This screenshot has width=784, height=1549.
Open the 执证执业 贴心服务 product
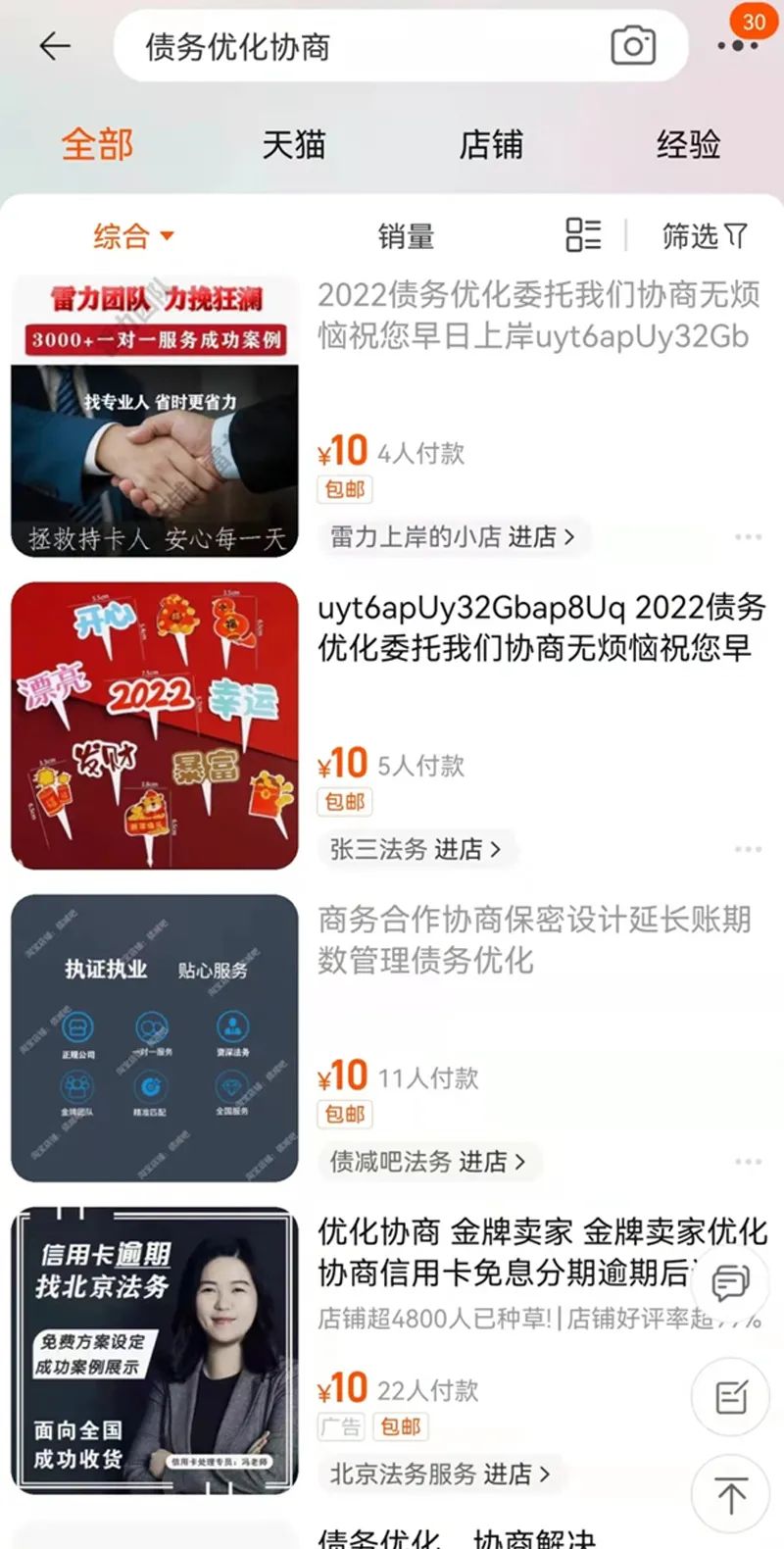pyautogui.click(x=155, y=1037)
